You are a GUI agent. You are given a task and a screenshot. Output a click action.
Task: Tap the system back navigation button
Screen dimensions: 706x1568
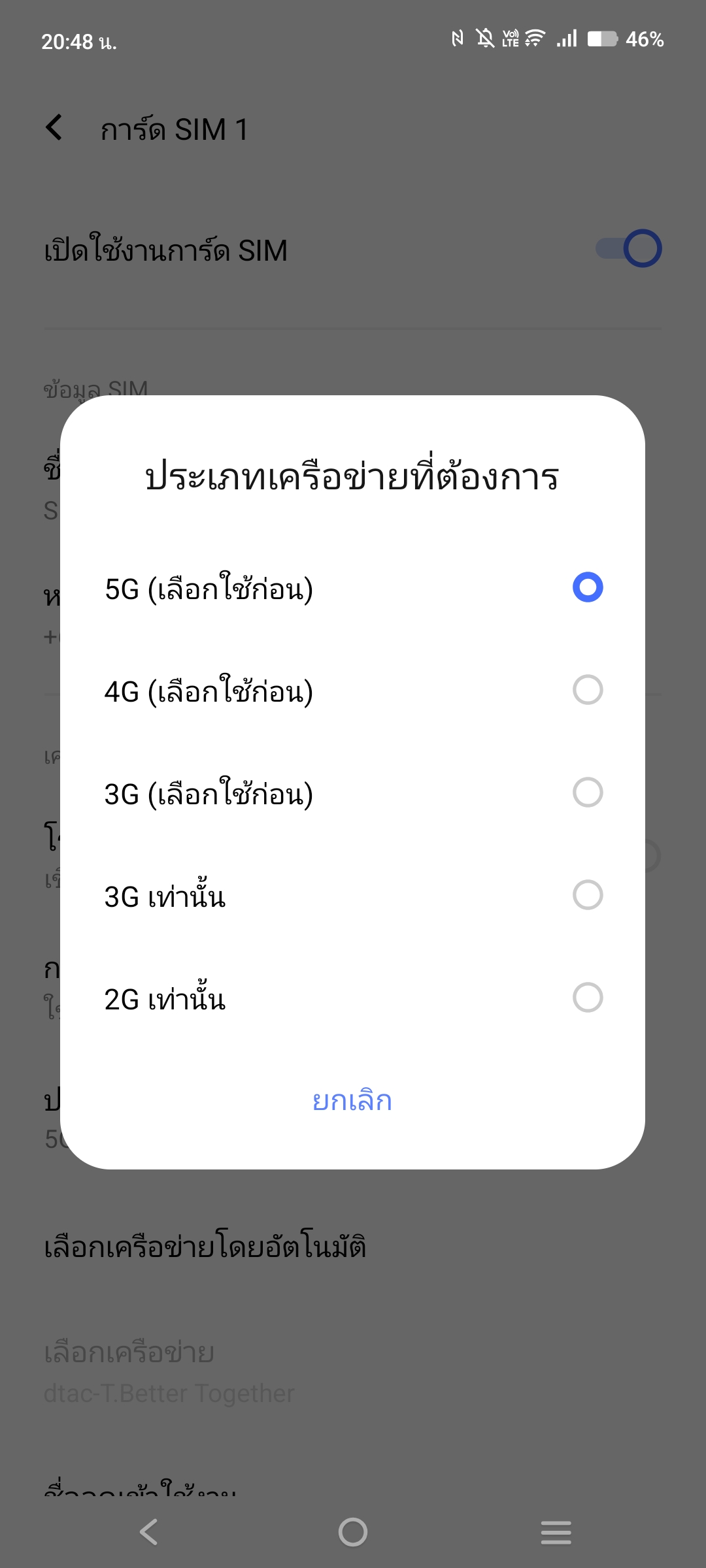149,1532
